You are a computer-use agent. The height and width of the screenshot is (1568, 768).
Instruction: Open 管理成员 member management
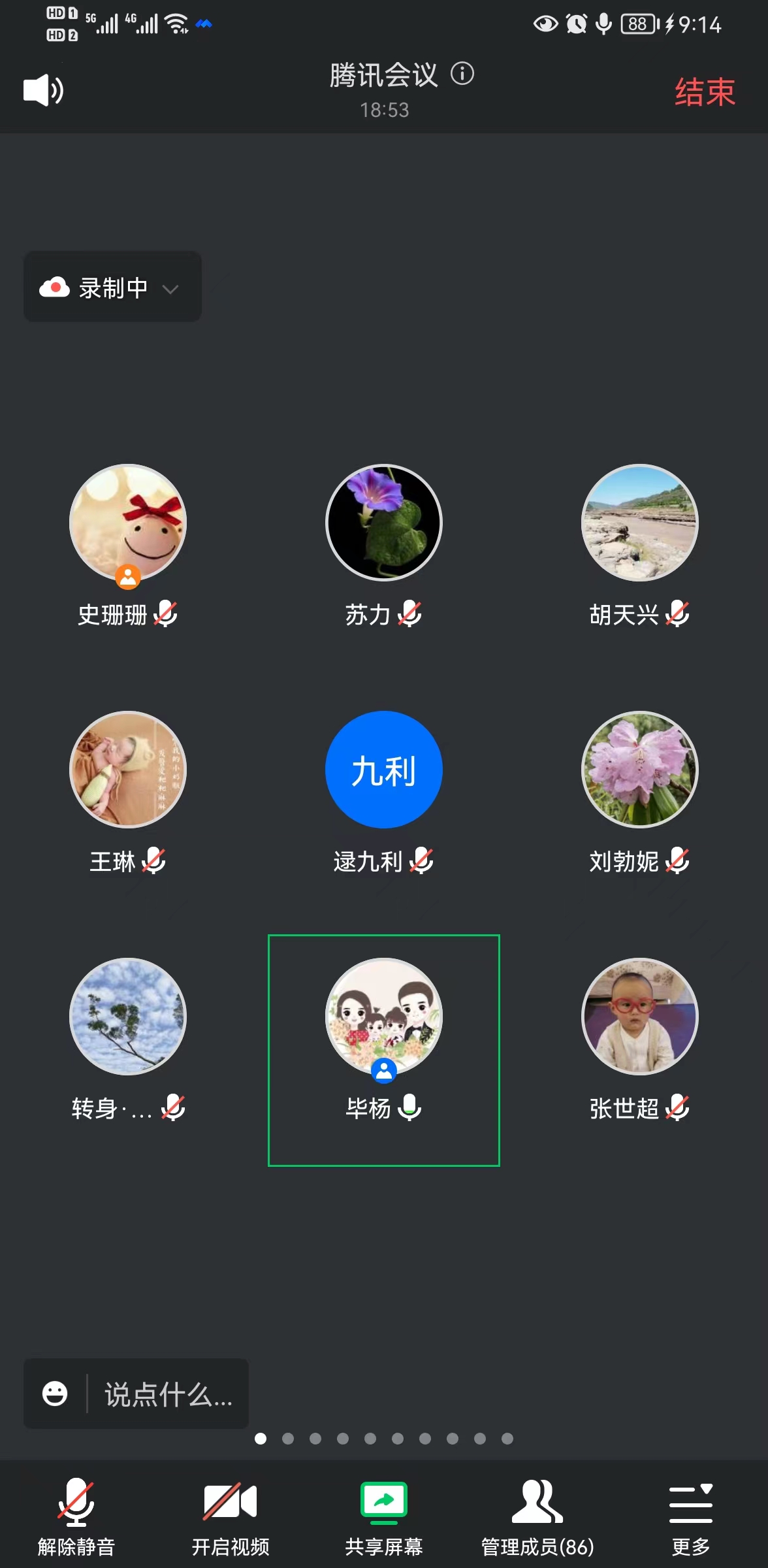(537, 1517)
